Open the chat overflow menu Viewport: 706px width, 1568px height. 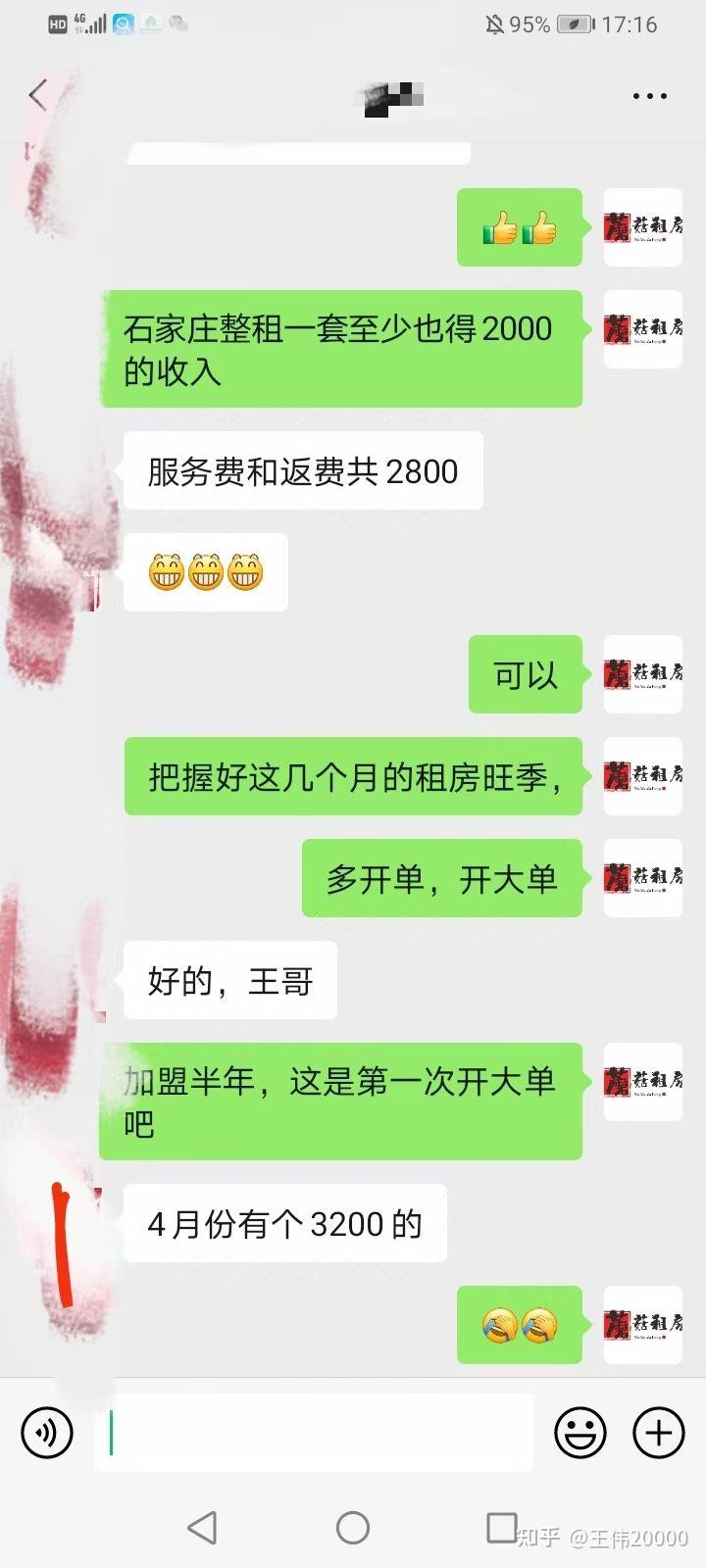649,96
